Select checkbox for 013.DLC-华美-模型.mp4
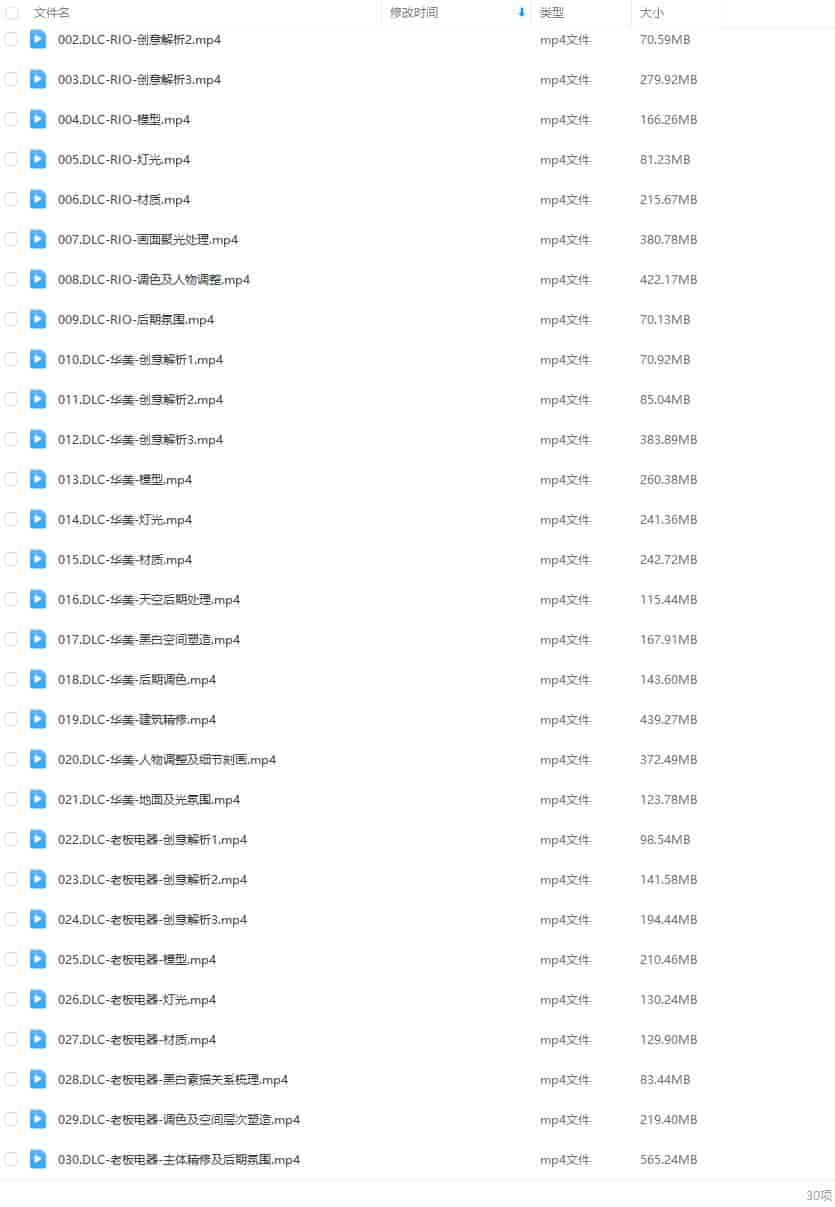The image size is (835, 1207). pyautogui.click(x=11, y=480)
